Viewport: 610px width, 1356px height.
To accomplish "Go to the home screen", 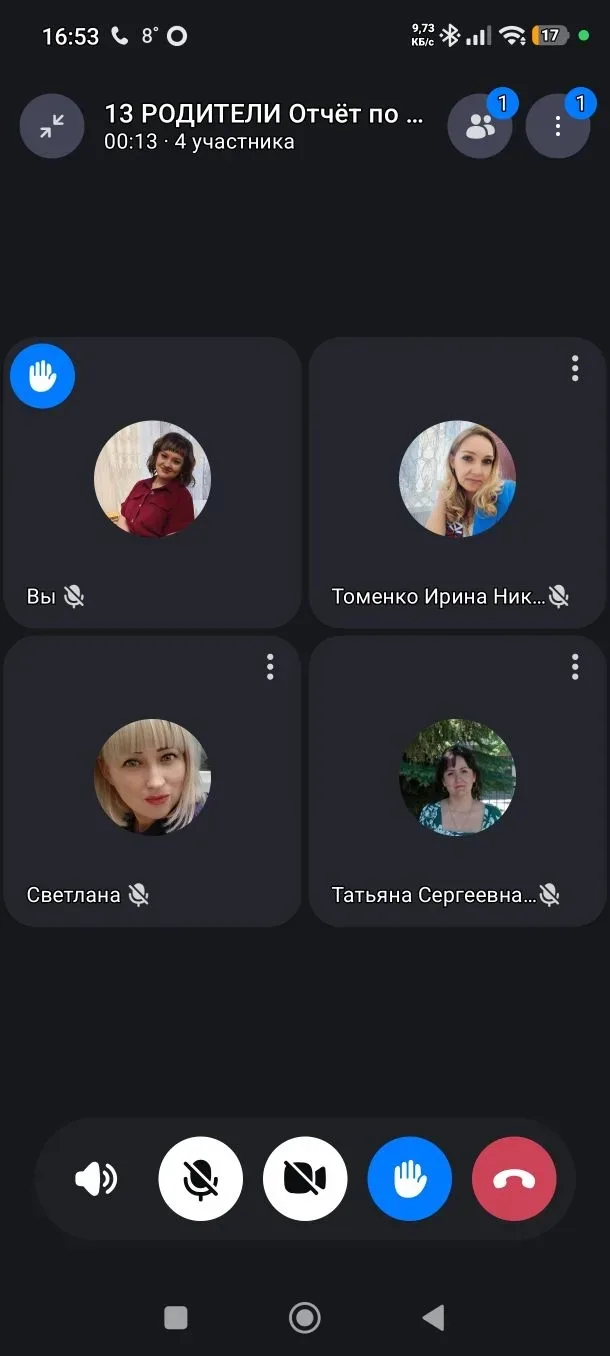I will pos(304,1318).
